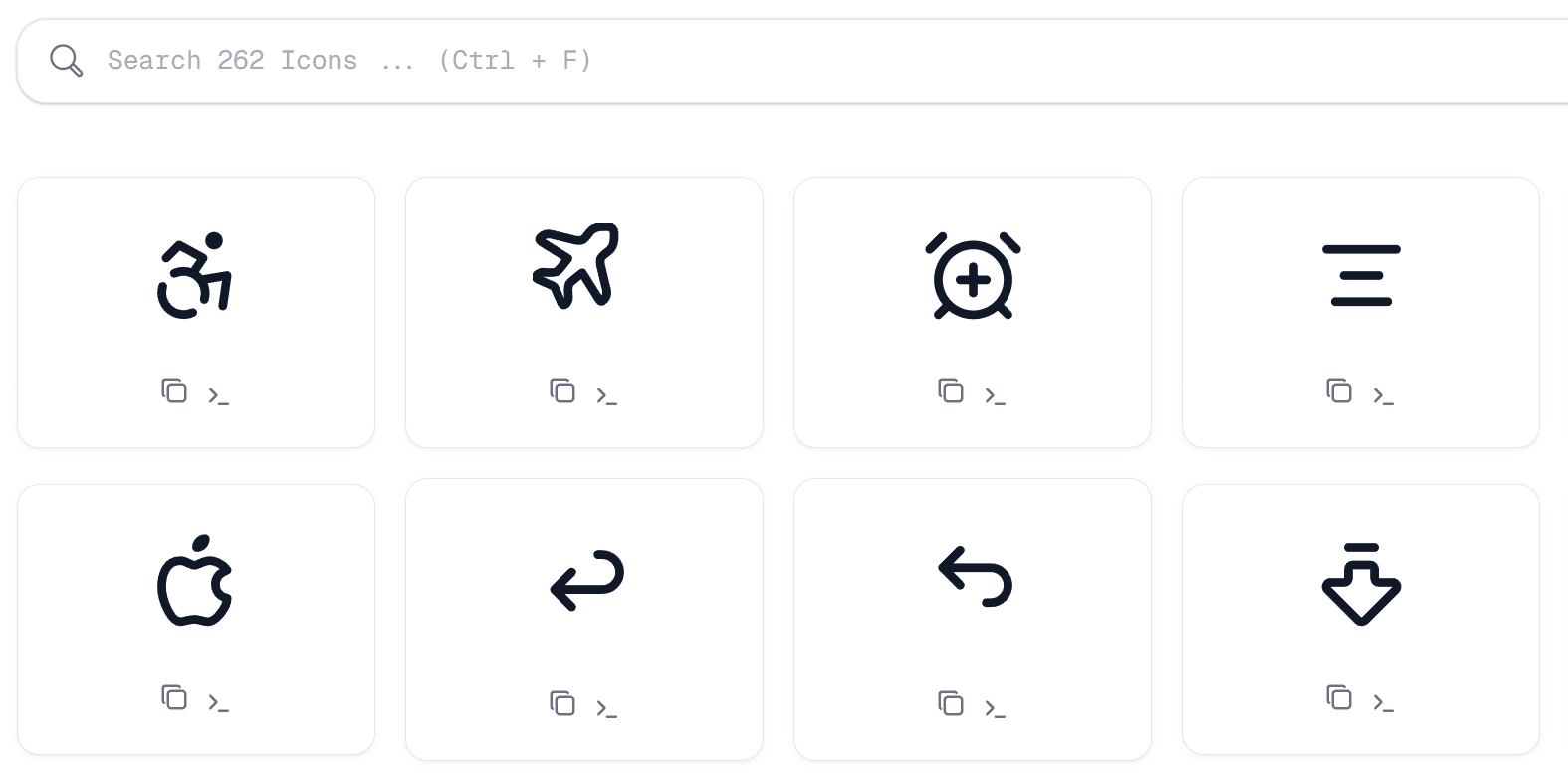Viewport: 1568px width, 775px height.
Task: Show terminal command for the airplane icon
Action: click(x=606, y=396)
